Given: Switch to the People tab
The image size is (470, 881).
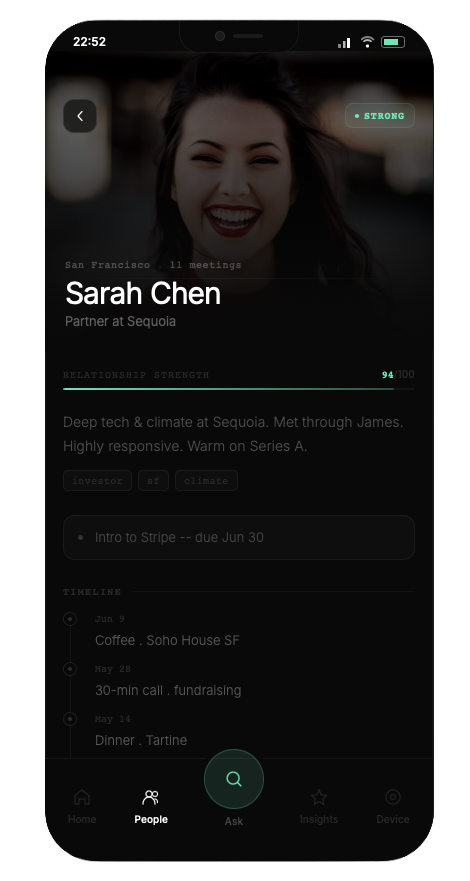Looking at the screenshot, I should tap(151, 806).
